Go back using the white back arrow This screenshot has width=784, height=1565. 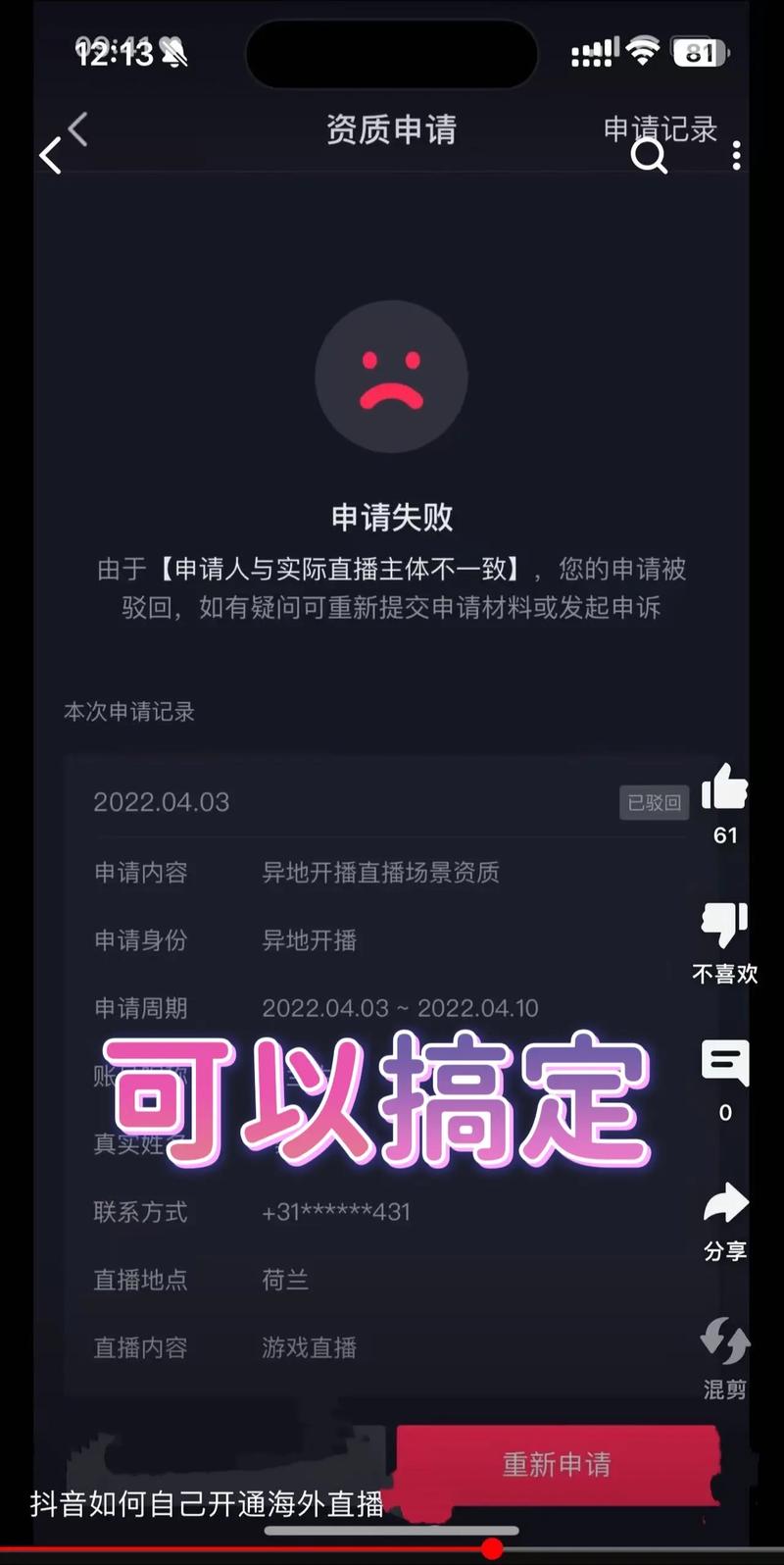coord(51,155)
